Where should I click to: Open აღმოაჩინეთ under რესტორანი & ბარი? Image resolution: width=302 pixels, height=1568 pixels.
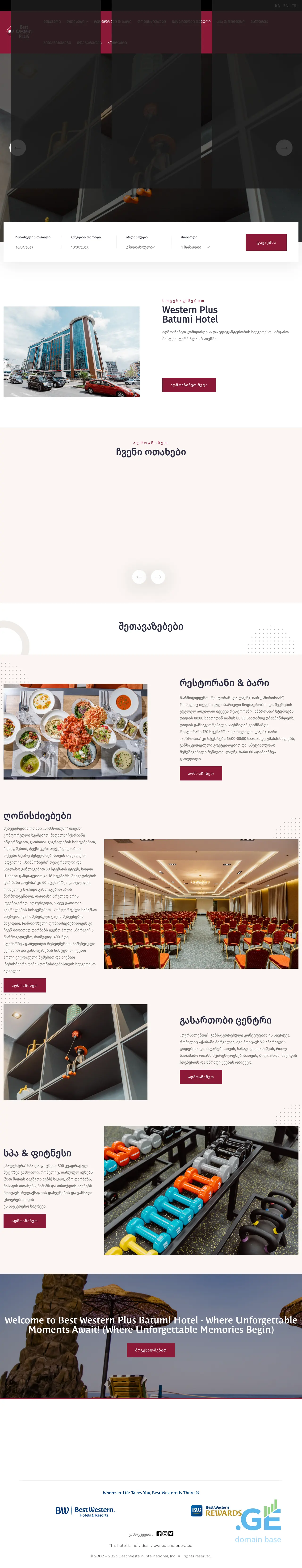tap(201, 773)
